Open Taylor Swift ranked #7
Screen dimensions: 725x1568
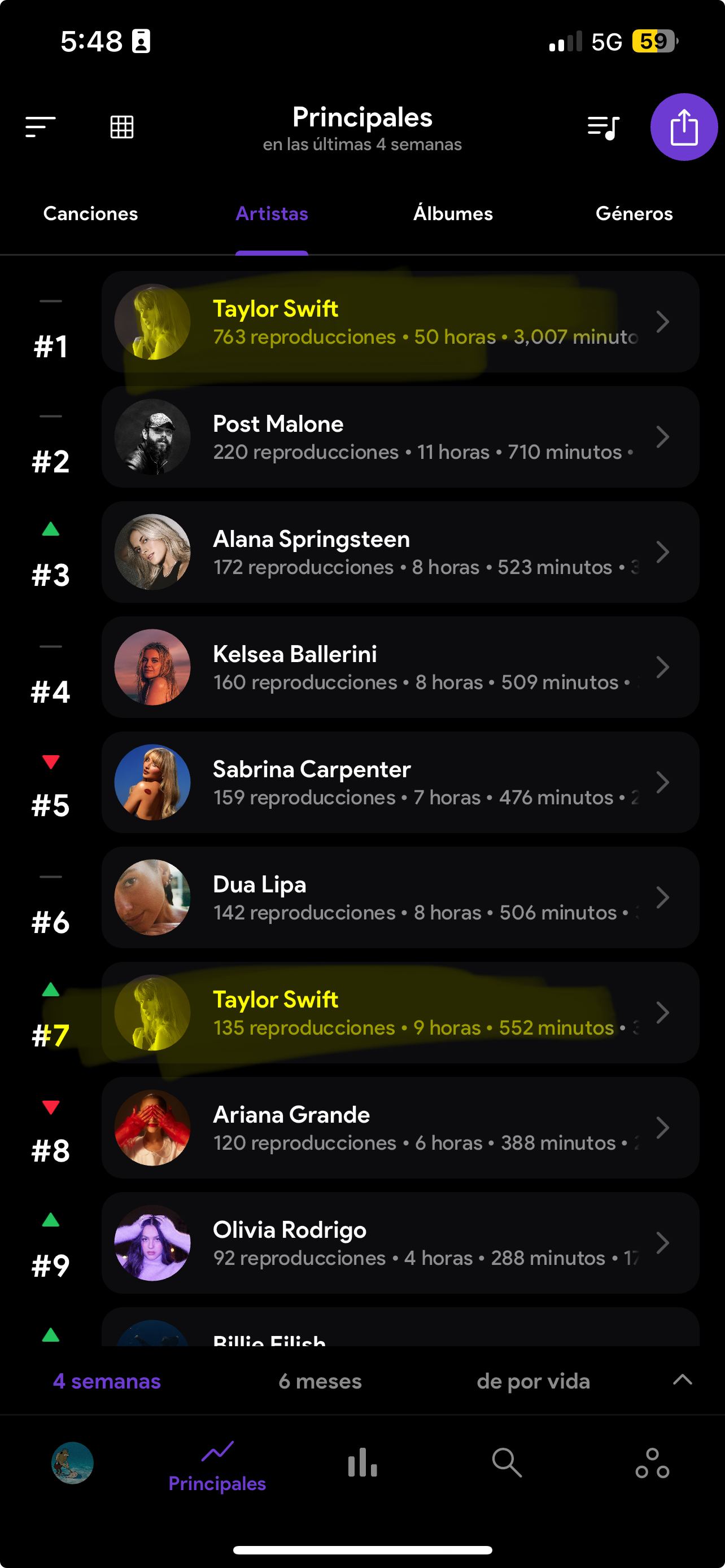[x=400, y=1012]
